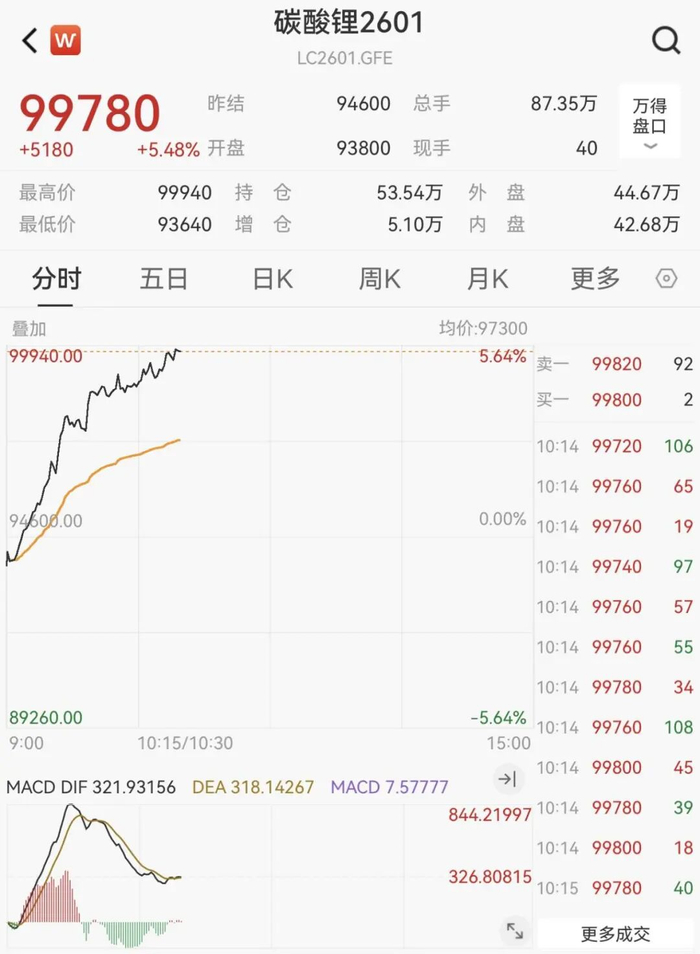The height and width of the screenshot is (954, 700).
Task: View the 月K chart tab
Action: coord(487,279)
